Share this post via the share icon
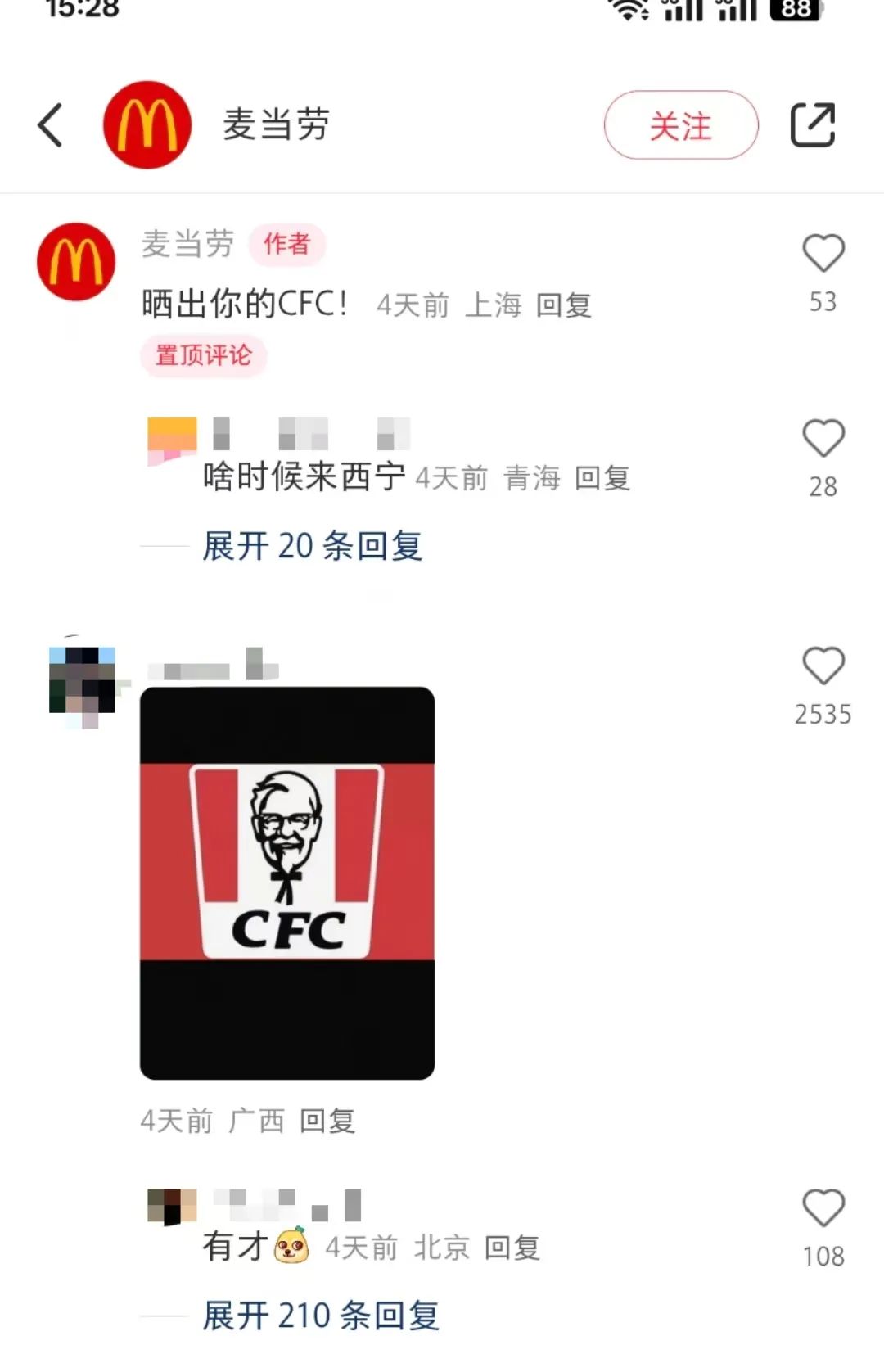Screen dimensions: 884x1372 (812, 125)
